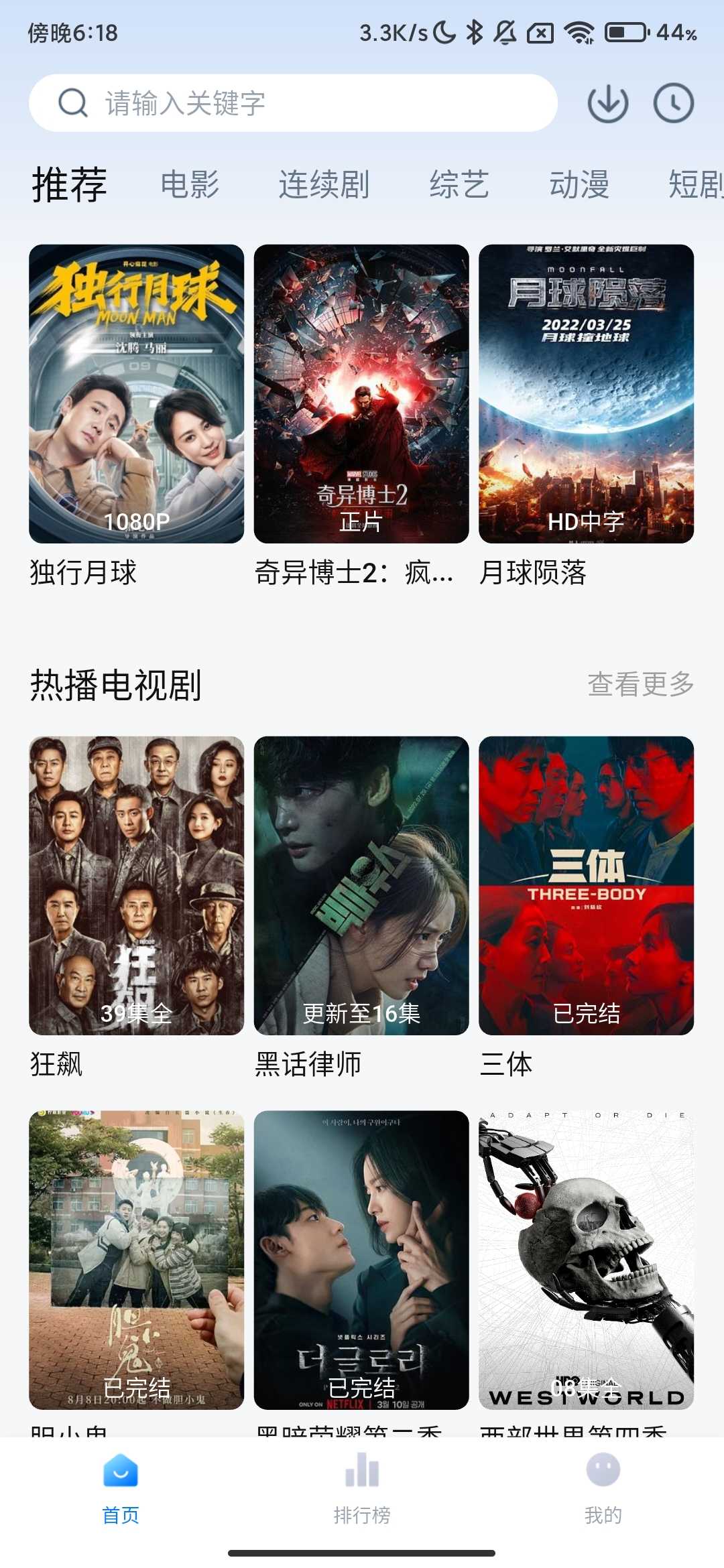Screen dimensions: 724x1568
Task: Open the downloads icon
Action: 607,103
